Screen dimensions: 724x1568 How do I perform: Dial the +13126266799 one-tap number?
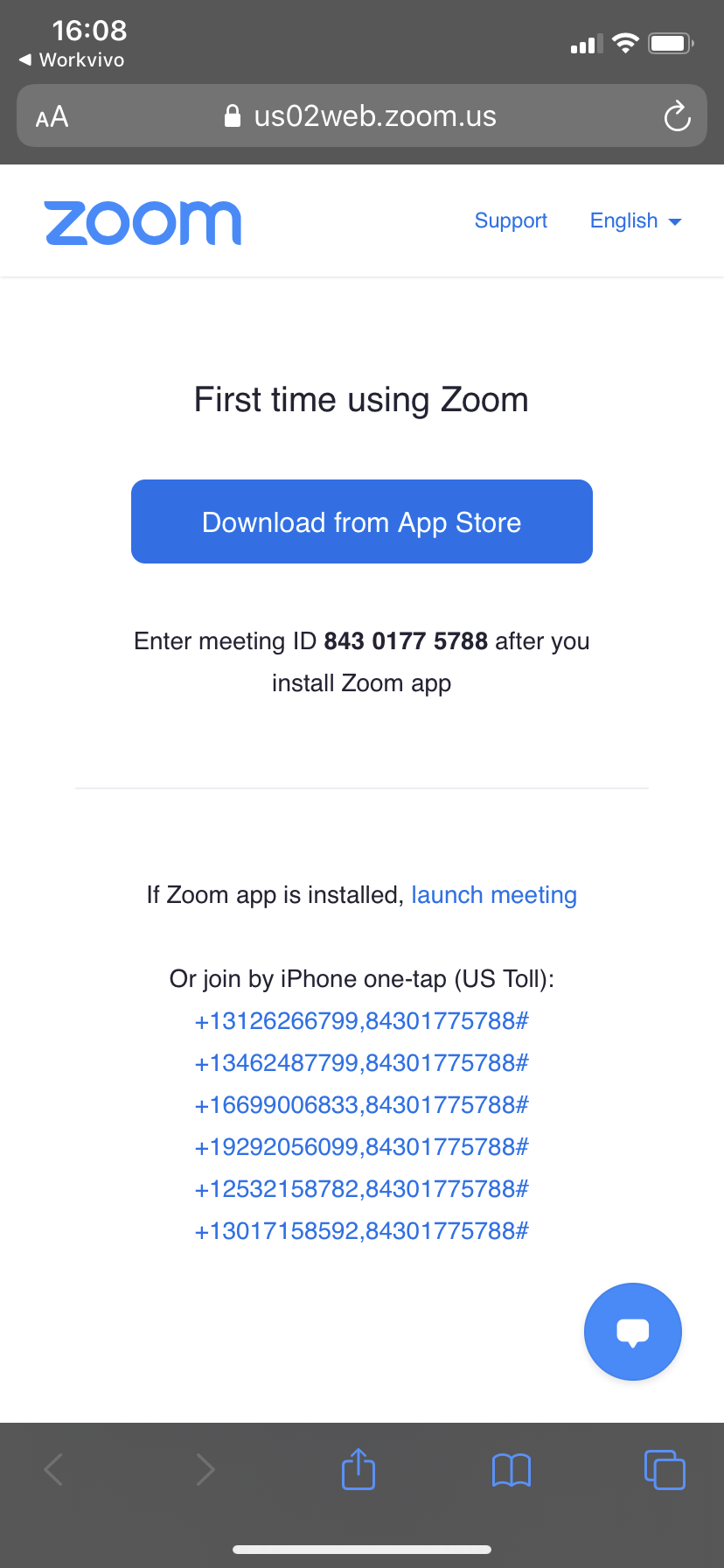pos(361,1021)
